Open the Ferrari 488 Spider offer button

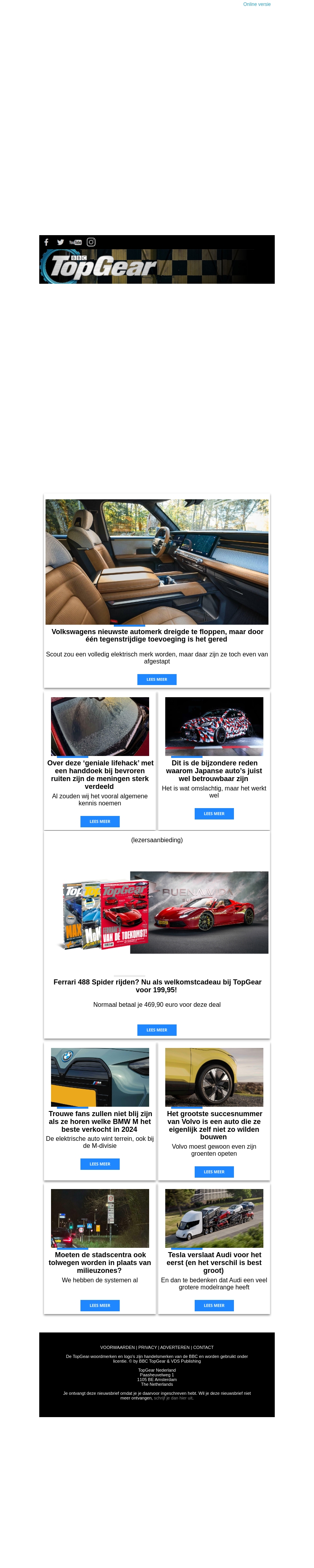click(157, 1030)
